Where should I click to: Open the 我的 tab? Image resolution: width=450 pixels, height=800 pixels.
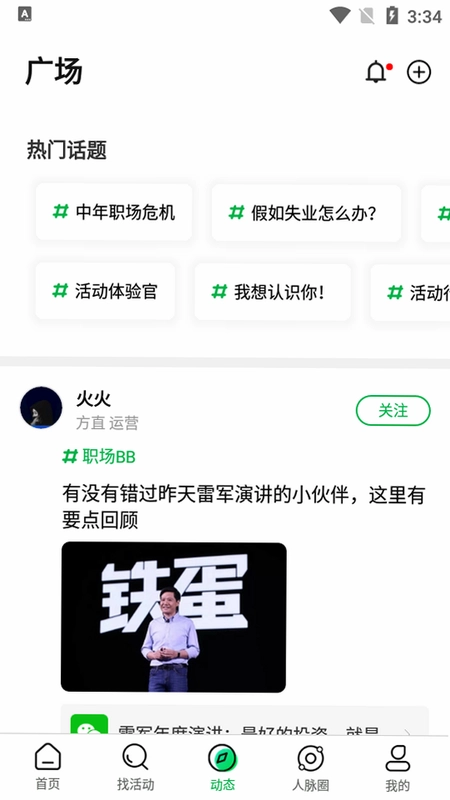pyautogui.click(x=397, y=767)
